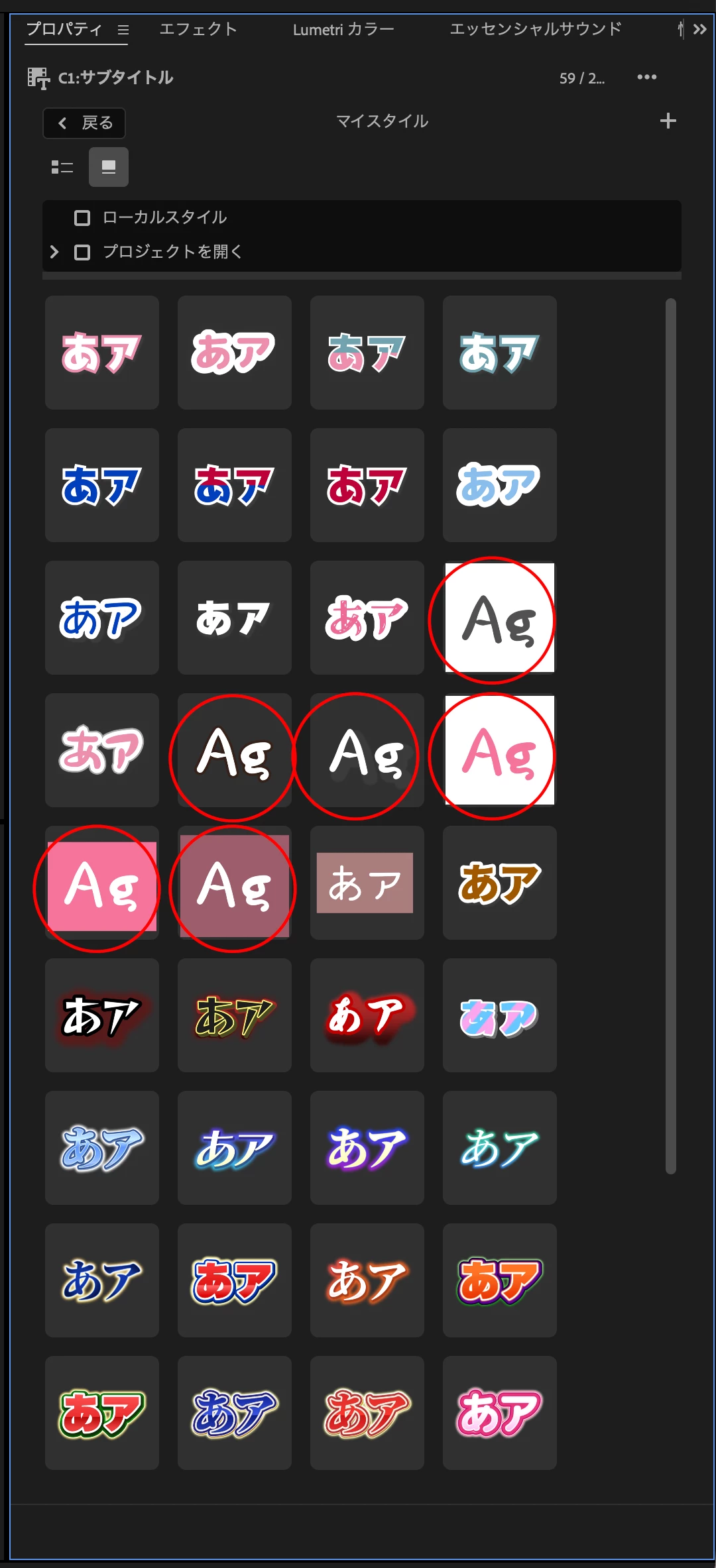Switch the styles to list view
The width and height of the screenshot is (716, 1568).
click(62, 167)
